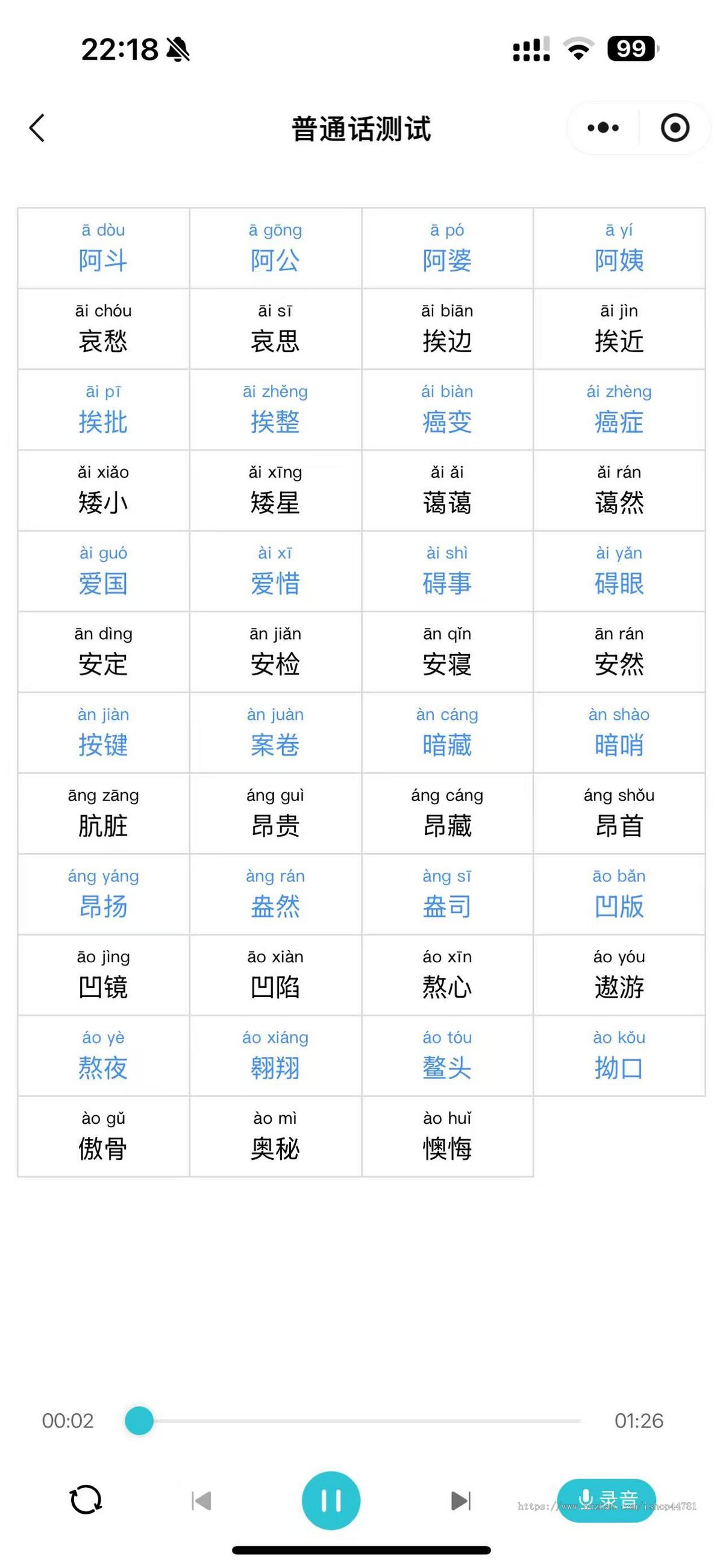Select the word 癌症 in the grid
723x1568 pixels.
pyautogui.click(x=619, y=409)
